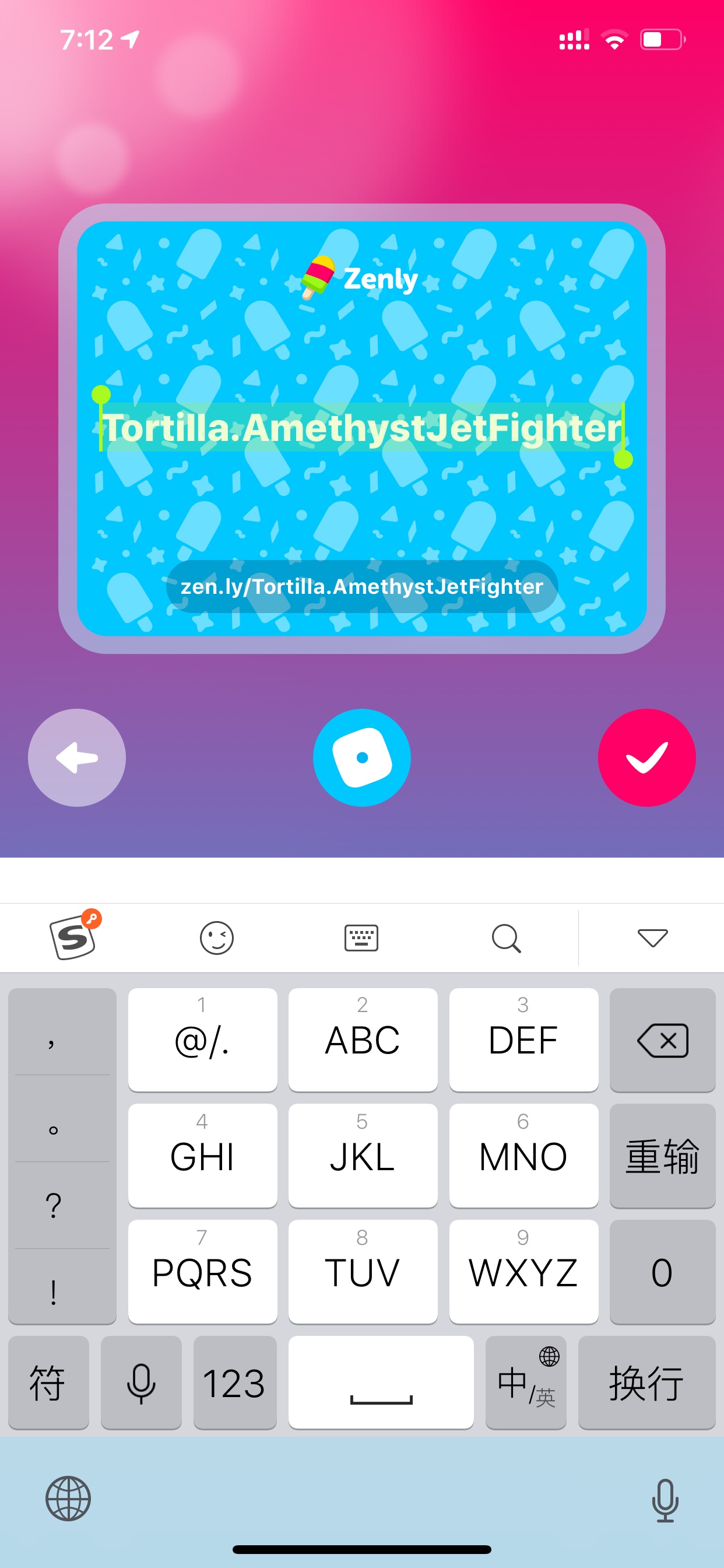Start dictation with bottom microphone icon

click(665, 1500)
